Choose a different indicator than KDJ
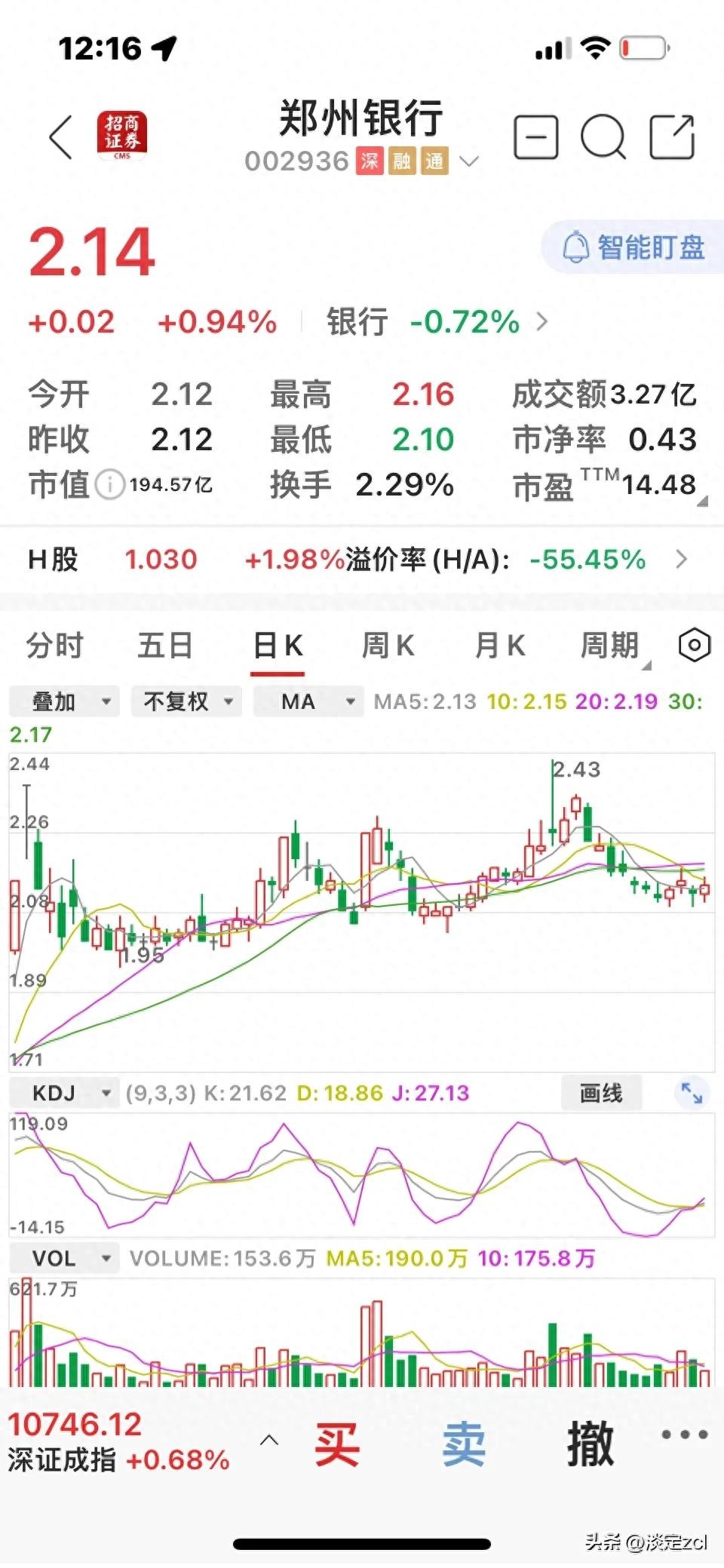Image resolution: width=724 pixels, height=1568 pixels. point(64,1093)
